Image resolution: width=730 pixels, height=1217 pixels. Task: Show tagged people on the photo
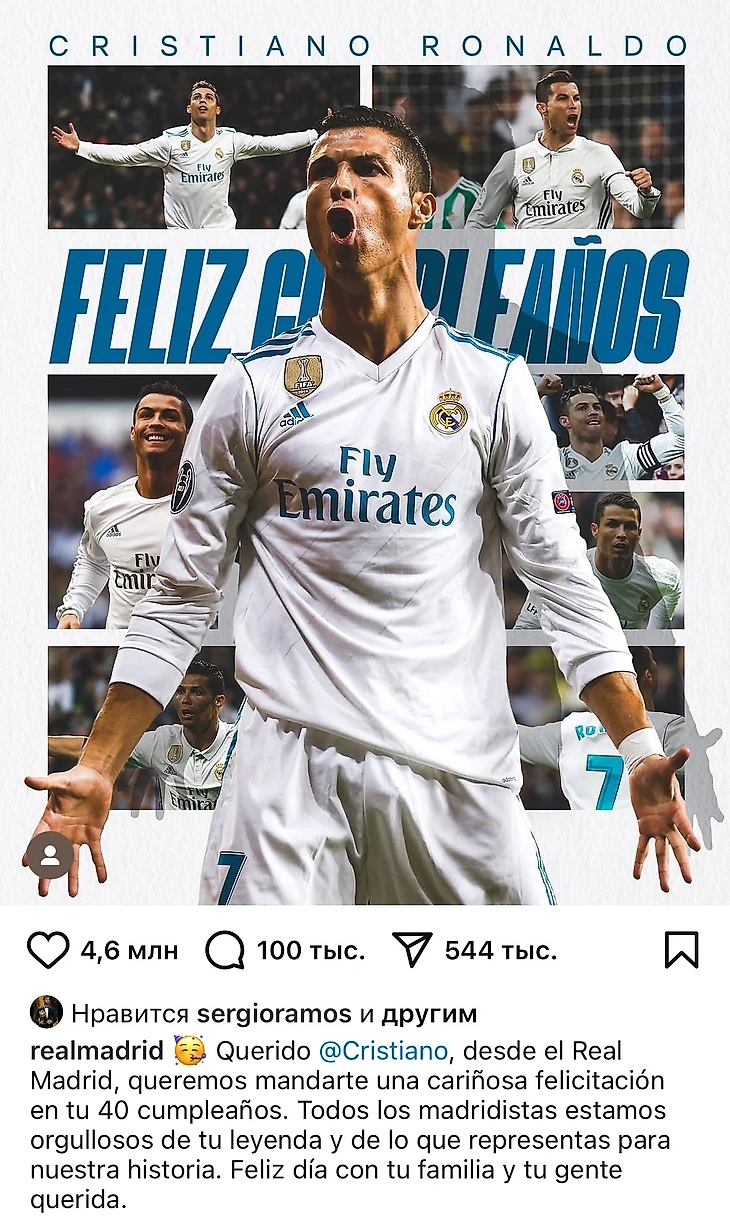(49, 855)
